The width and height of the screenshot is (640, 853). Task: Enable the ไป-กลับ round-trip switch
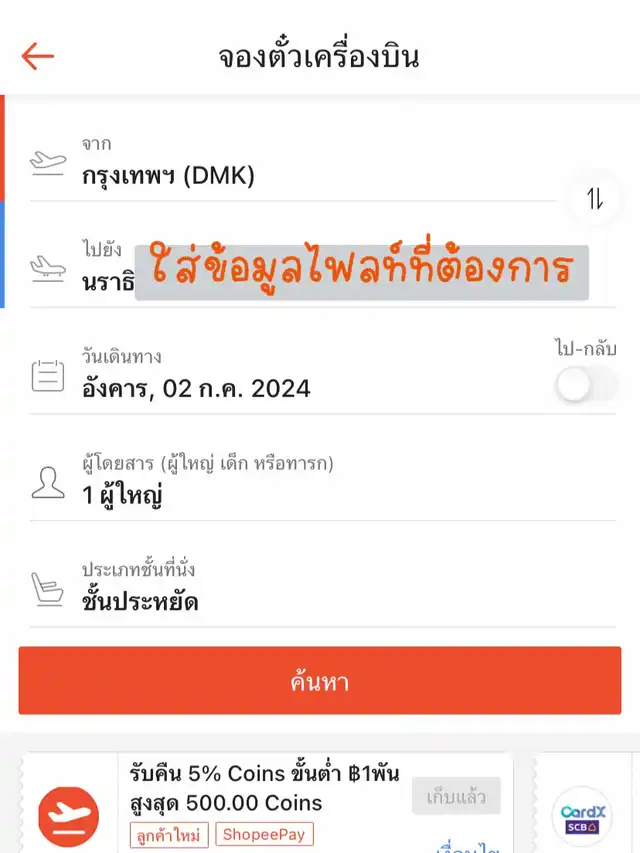pyautogui.click(x=586, y=385)
